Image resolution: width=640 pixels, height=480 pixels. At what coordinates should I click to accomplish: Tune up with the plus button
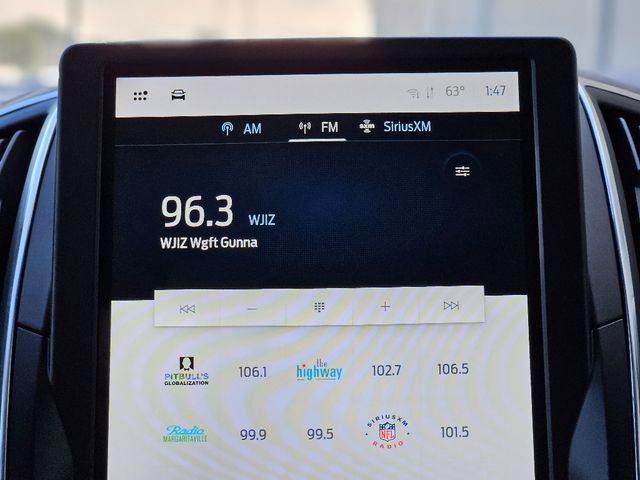[385, 306]
